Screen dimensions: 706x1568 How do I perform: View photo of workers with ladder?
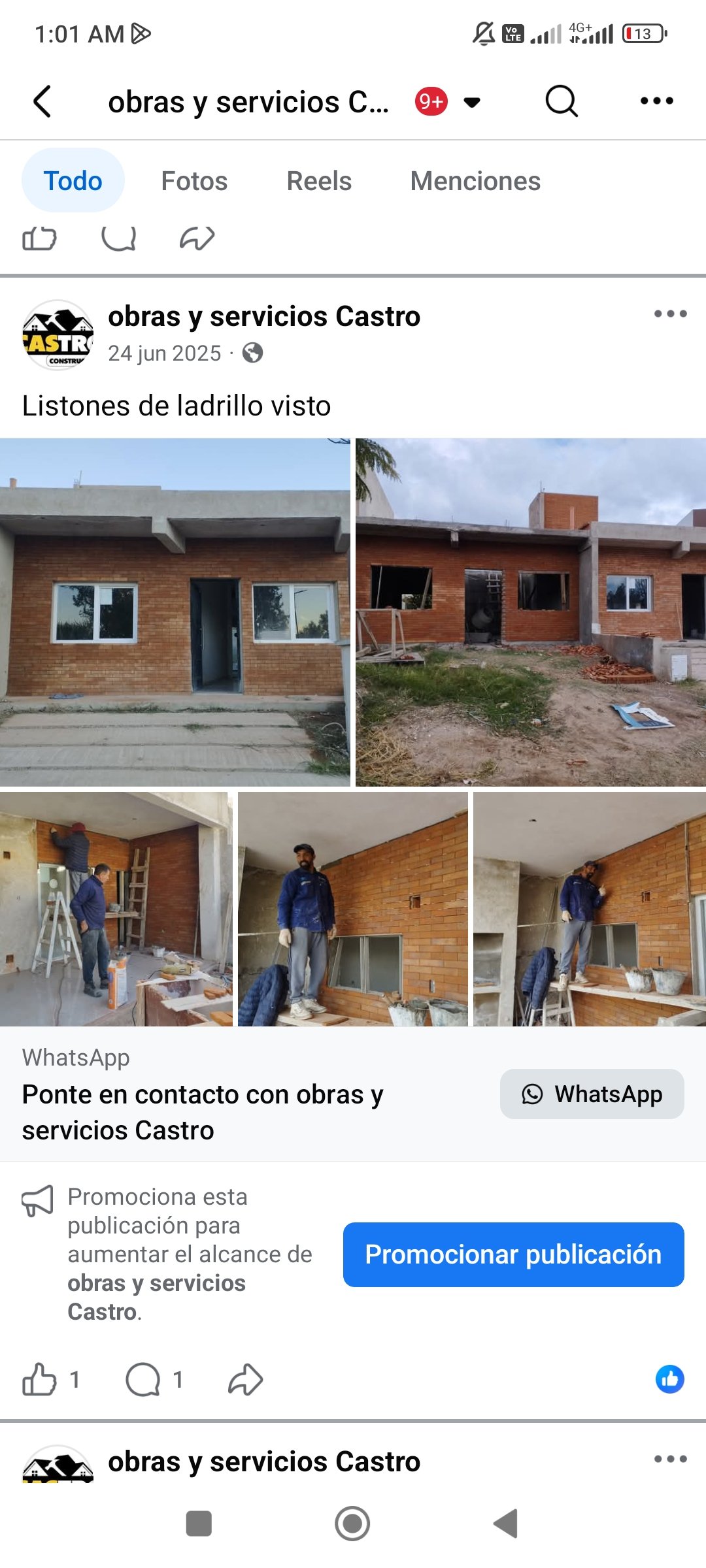pos(116,909)
